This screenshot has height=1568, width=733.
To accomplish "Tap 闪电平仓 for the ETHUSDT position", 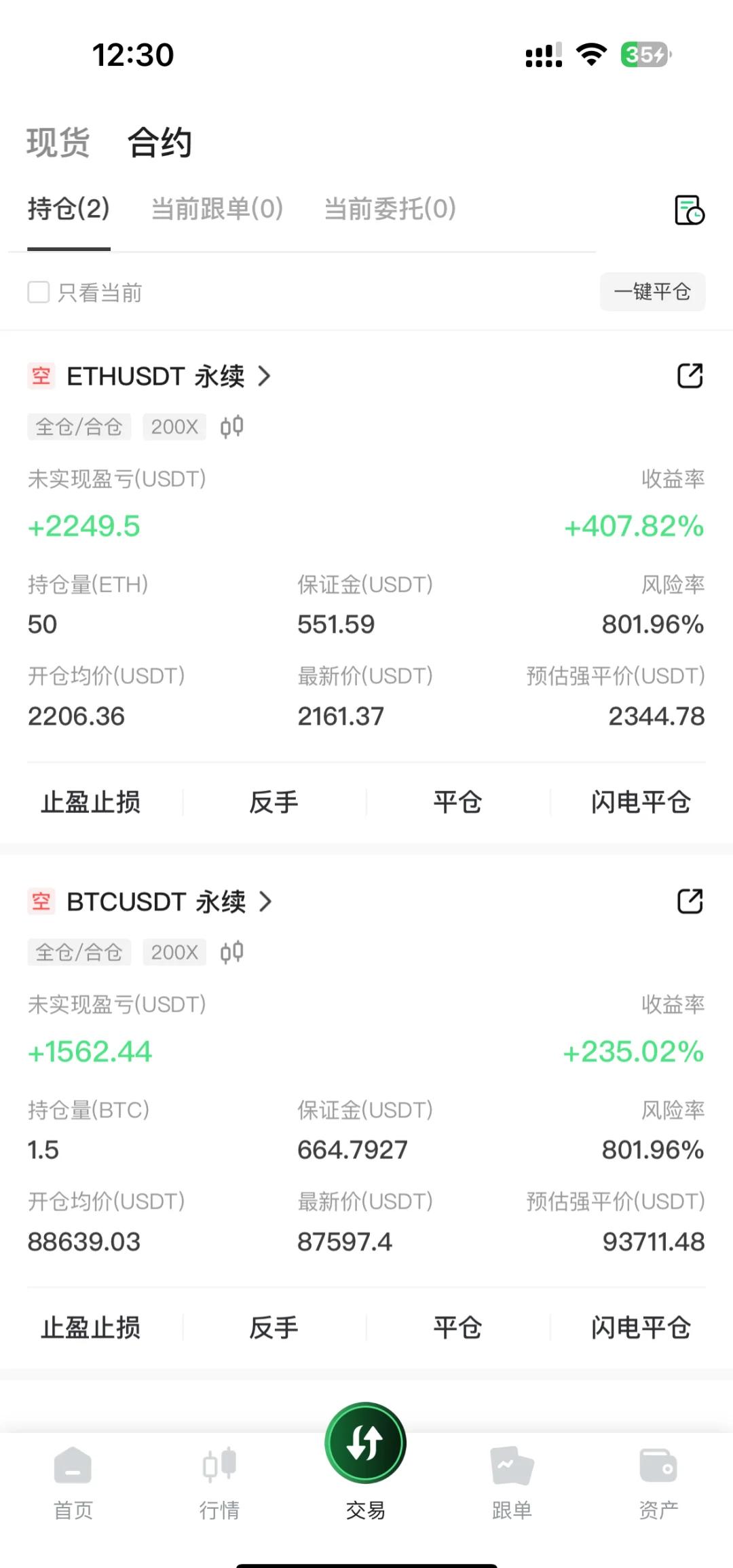I will (x=641, y=802).
